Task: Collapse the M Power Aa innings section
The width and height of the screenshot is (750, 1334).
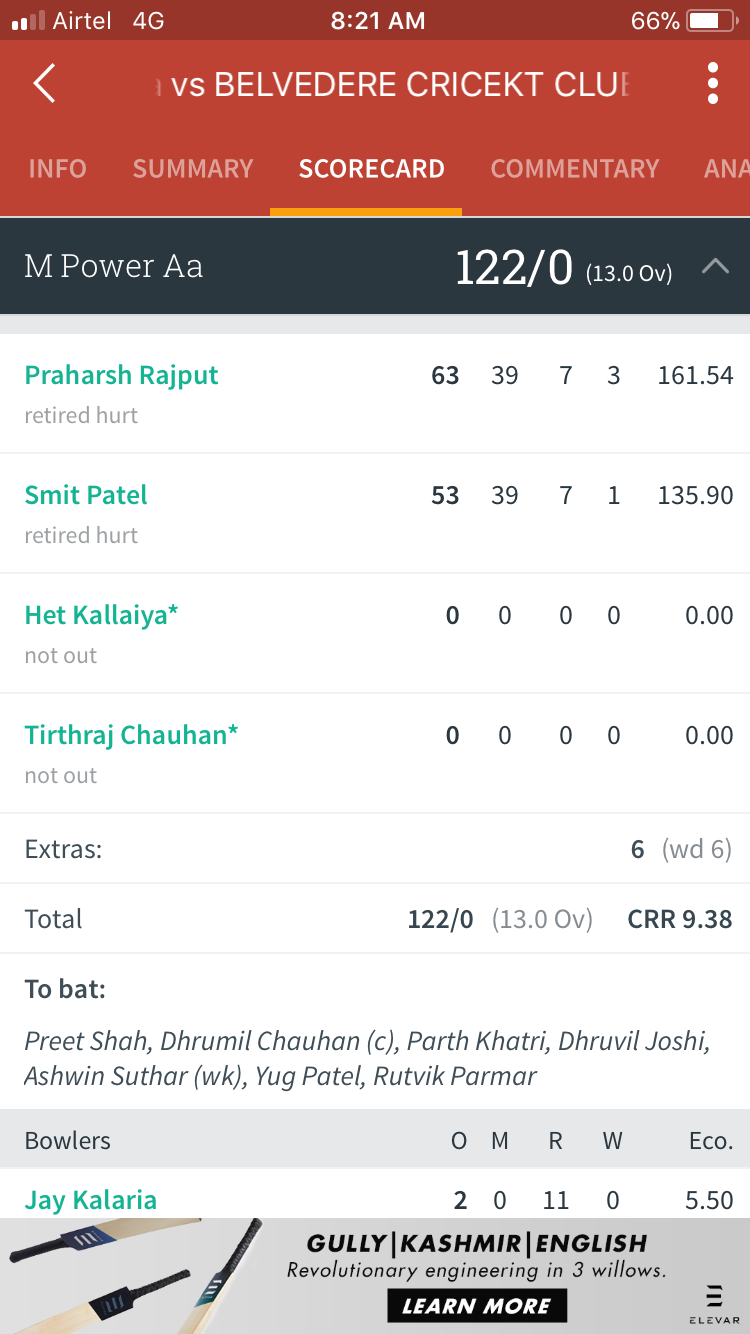Action: click(715, 266)
